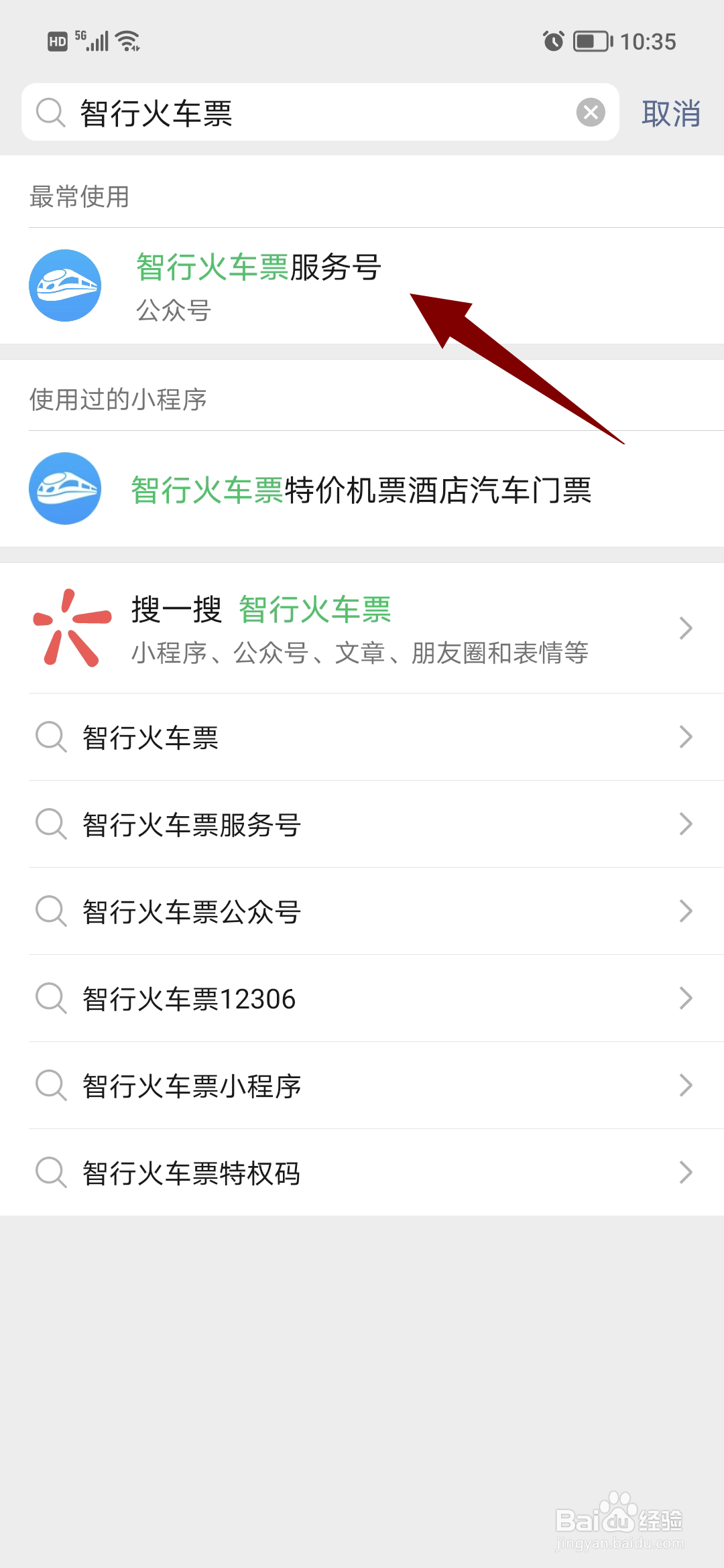Tap 取消 to cancel the search
724x1568 pixels.
pos(671,113)
